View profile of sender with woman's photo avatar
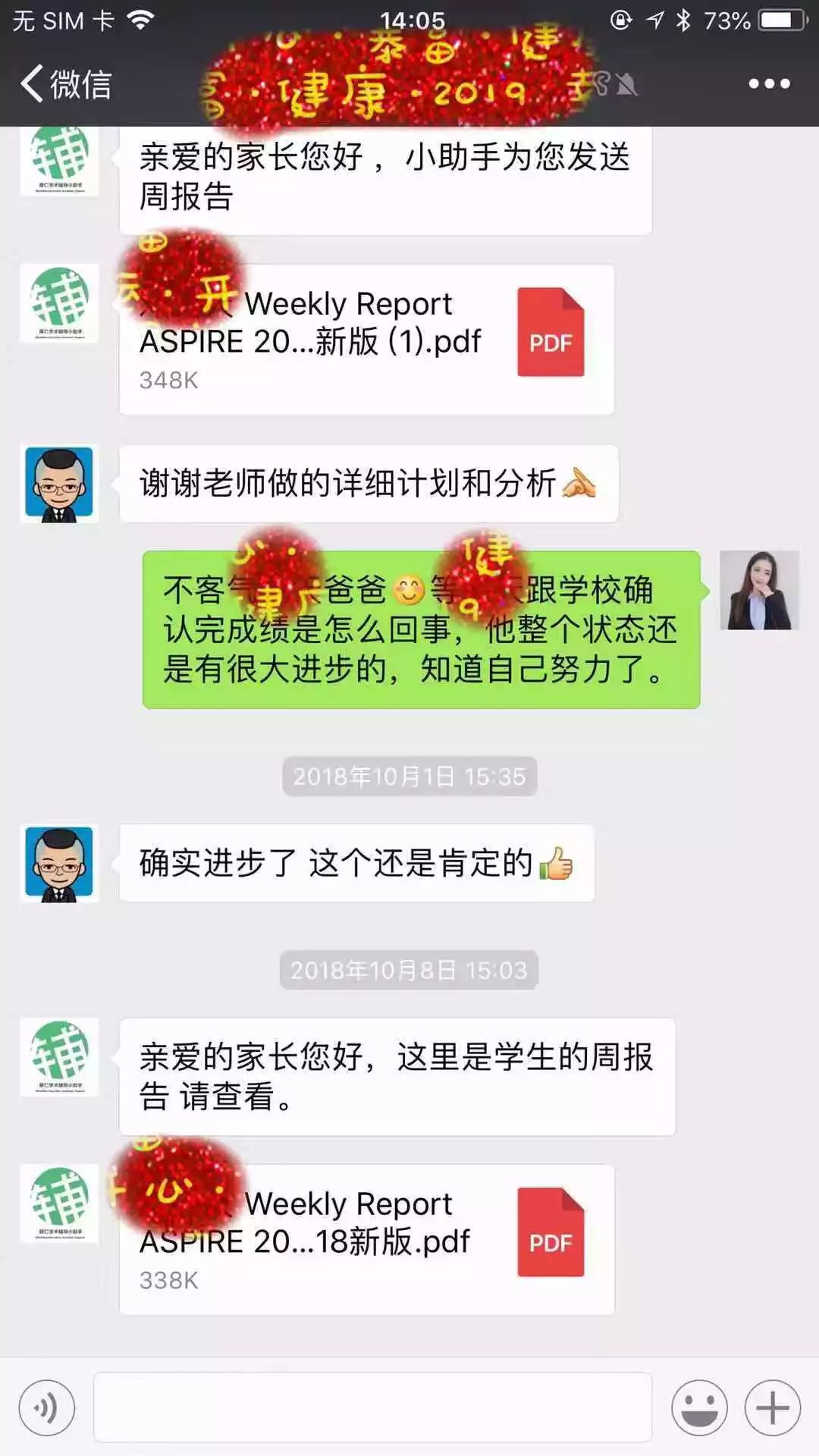 (759, 590)
